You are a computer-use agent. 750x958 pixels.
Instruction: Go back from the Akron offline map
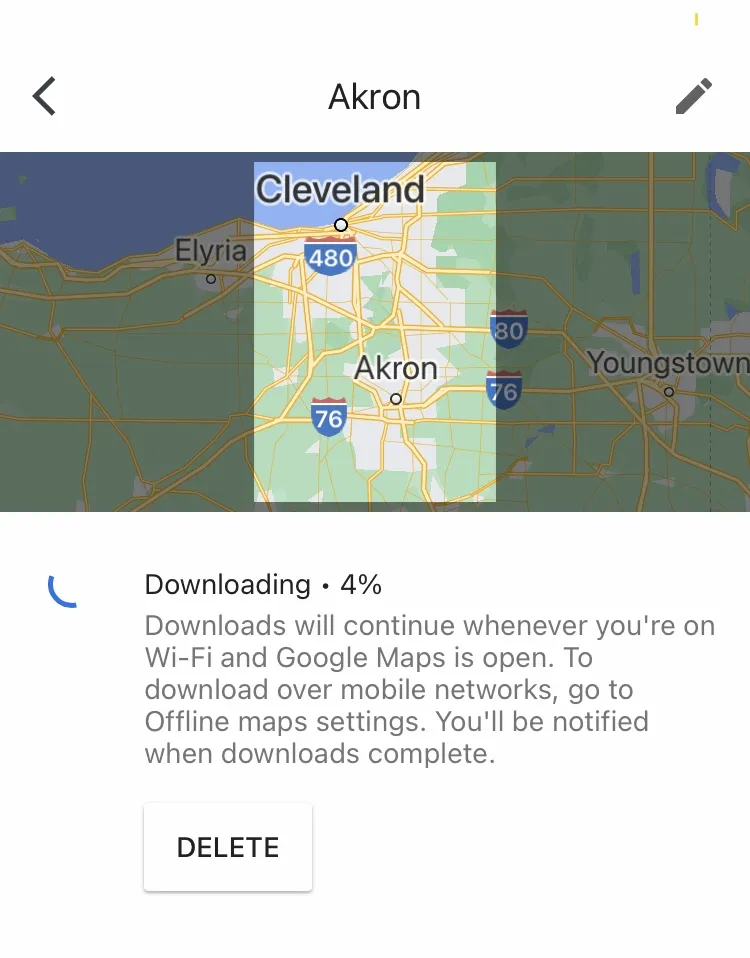[44, 97]
